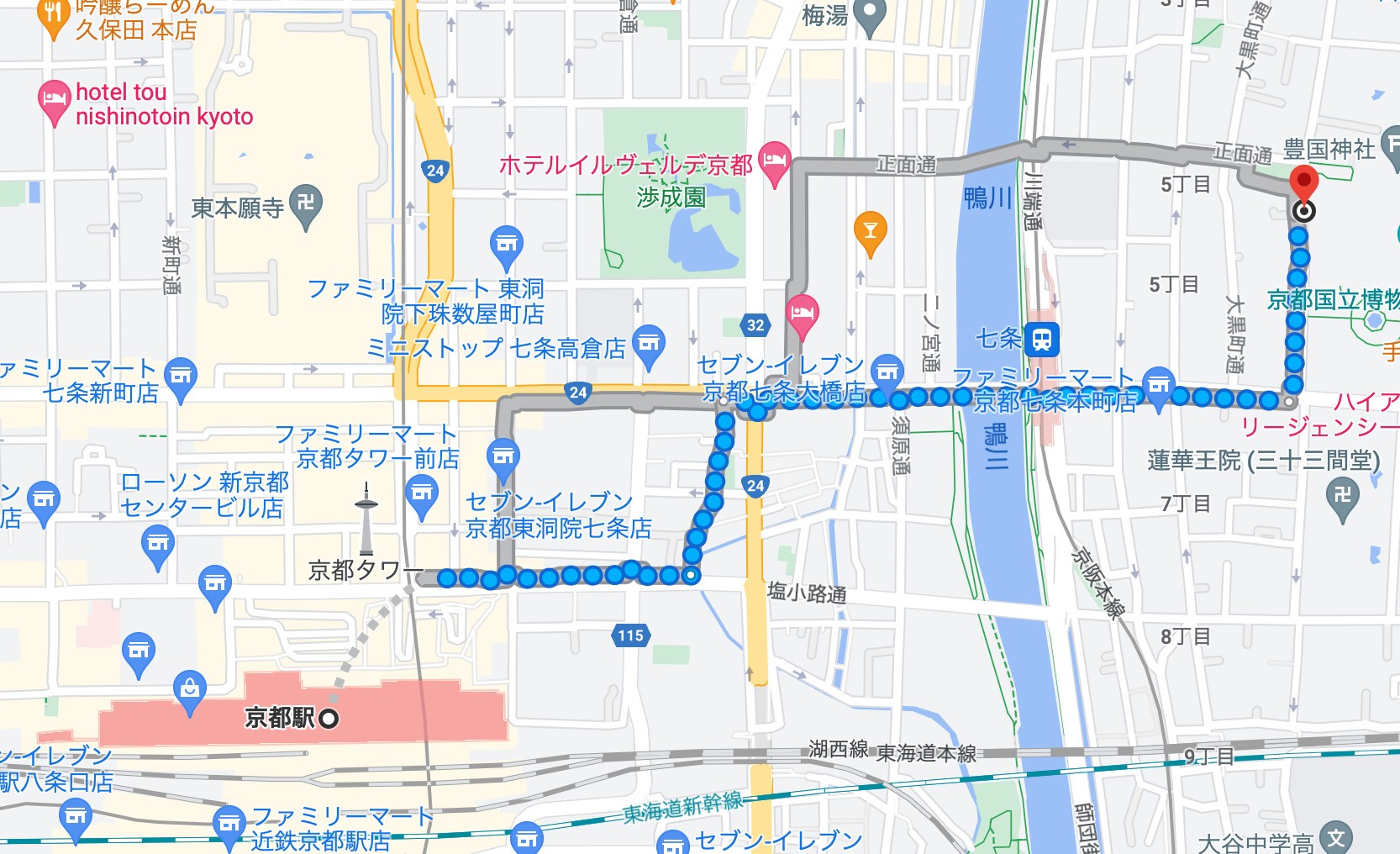Tap the 梅湯 place marker
Screen dimensions: 1400x854
coord(870,14)
